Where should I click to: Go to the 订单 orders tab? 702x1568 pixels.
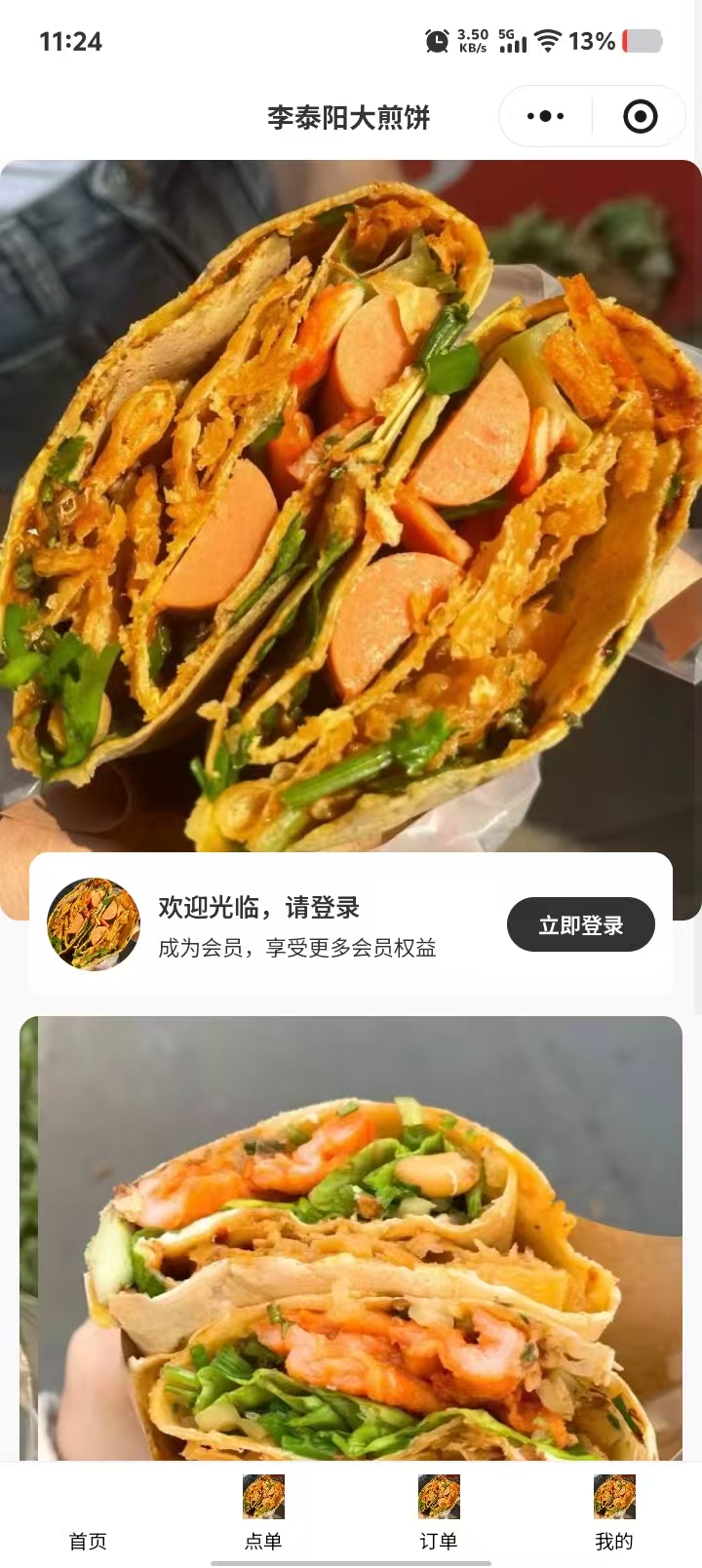tap(439, 1514)
